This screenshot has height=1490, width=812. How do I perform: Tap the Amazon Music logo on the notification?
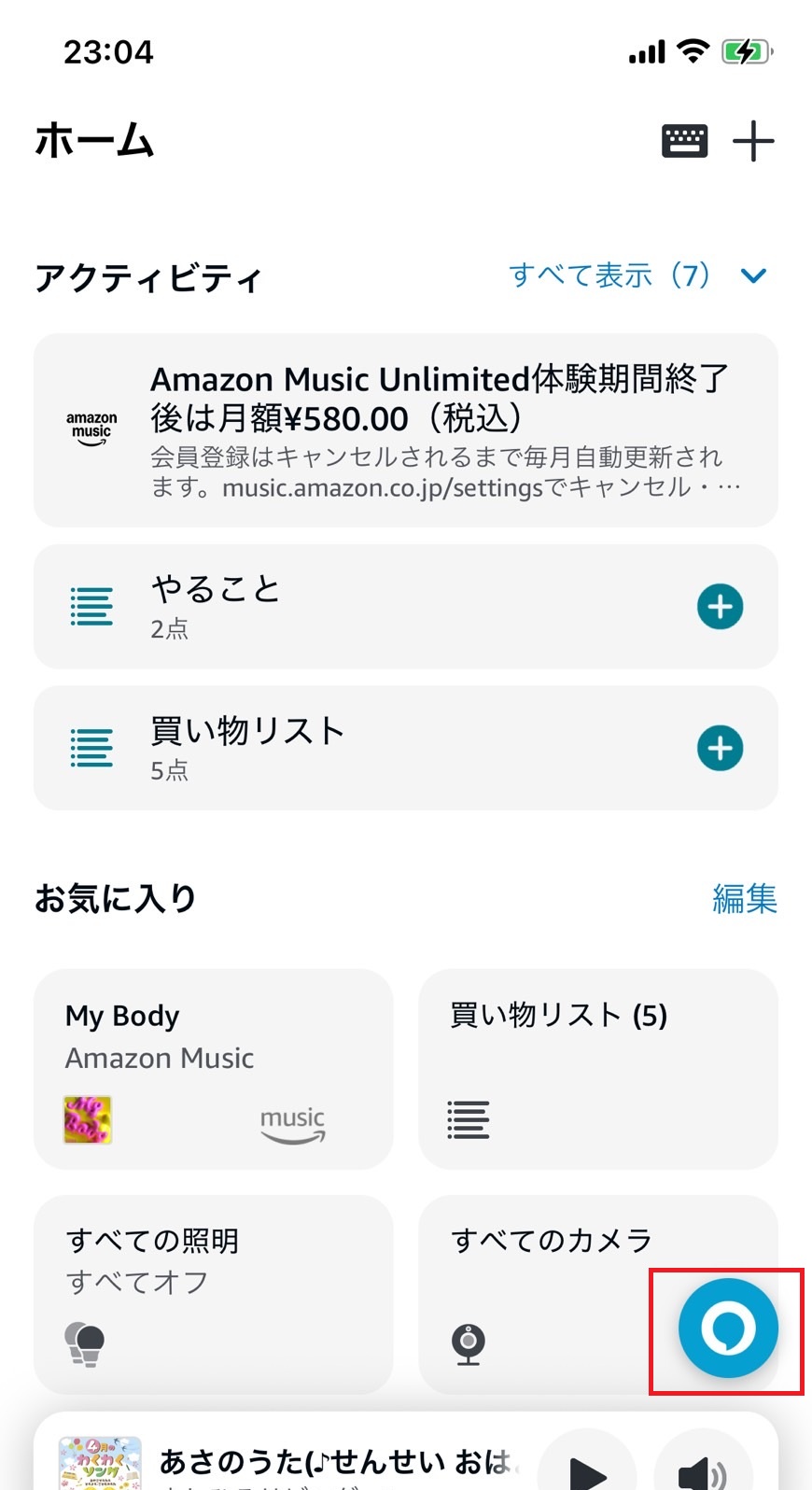pyautogui.click(x=91, y=428)
